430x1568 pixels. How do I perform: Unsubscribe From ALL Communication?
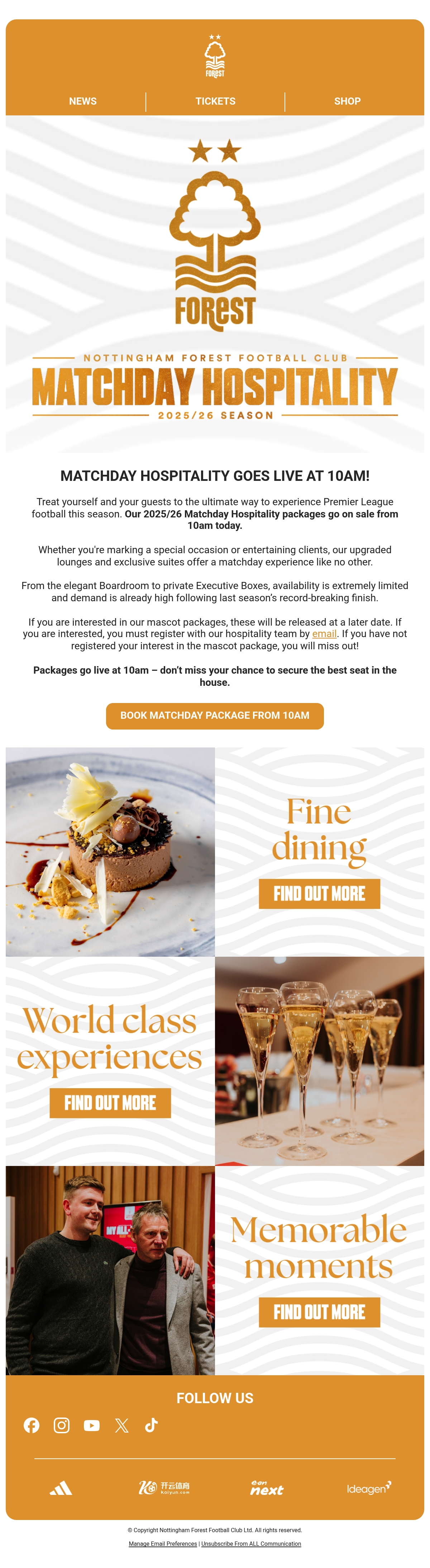(x=251, y=1544)
